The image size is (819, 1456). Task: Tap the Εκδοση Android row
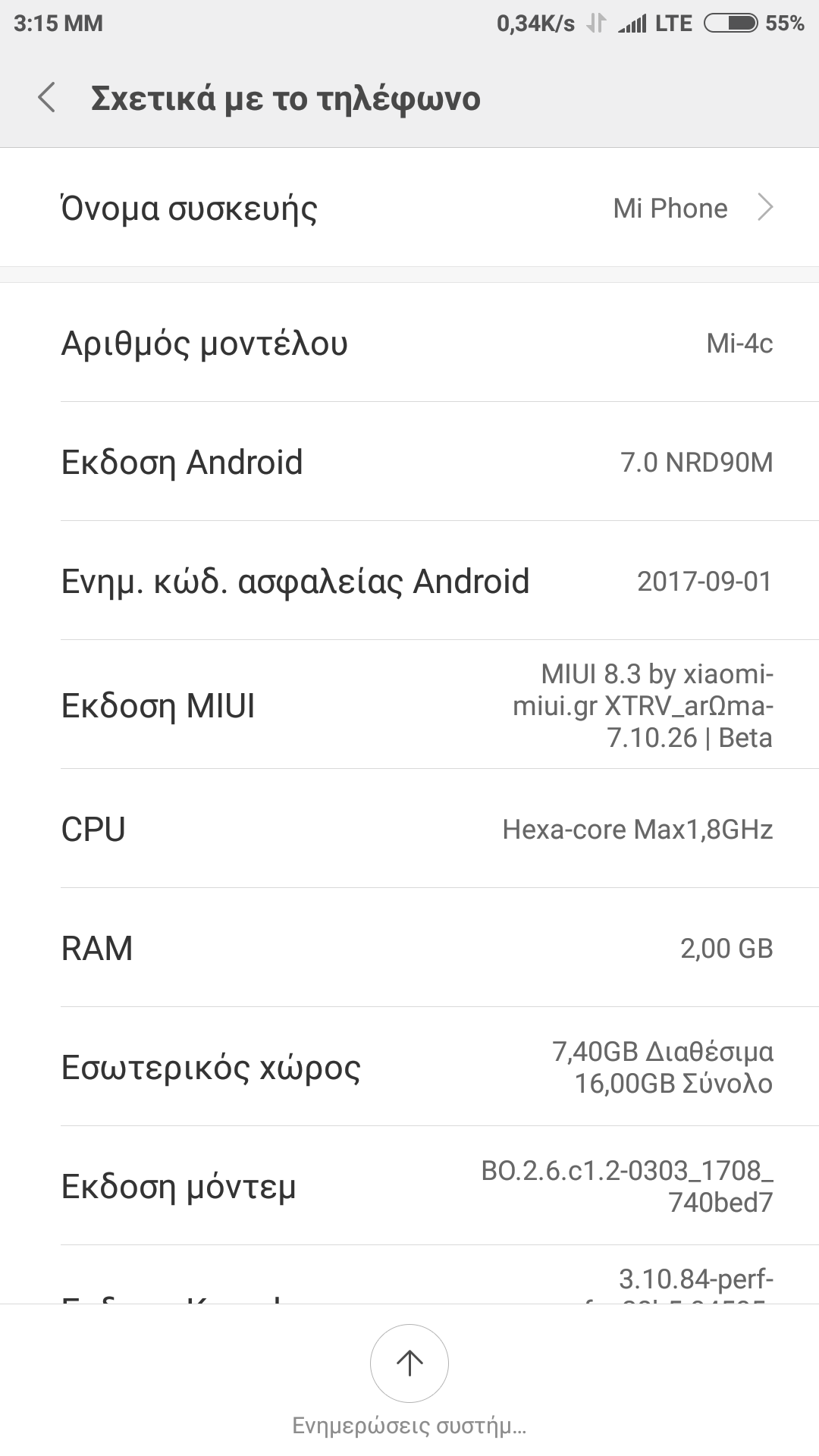pos(409,462)
